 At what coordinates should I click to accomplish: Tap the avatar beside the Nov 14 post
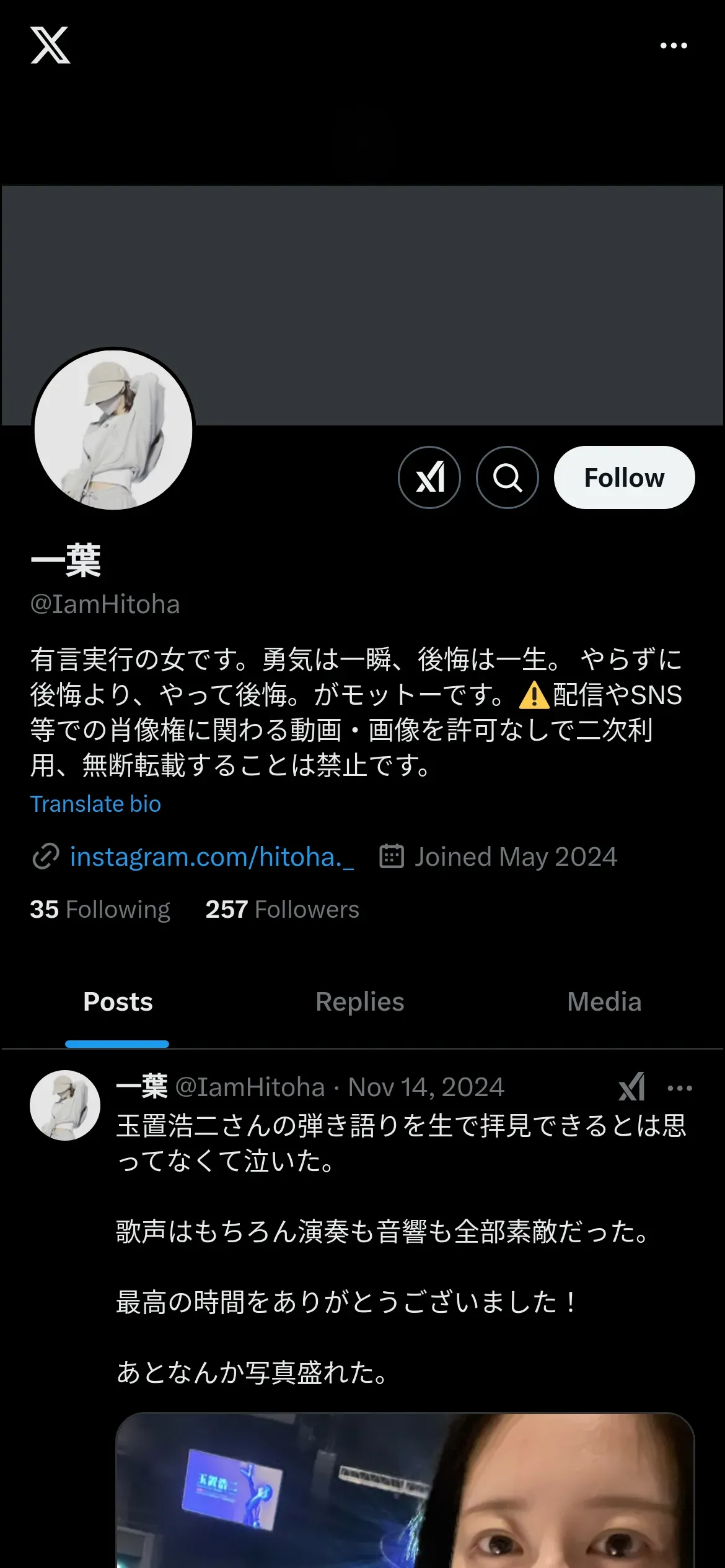[65, 1105]
